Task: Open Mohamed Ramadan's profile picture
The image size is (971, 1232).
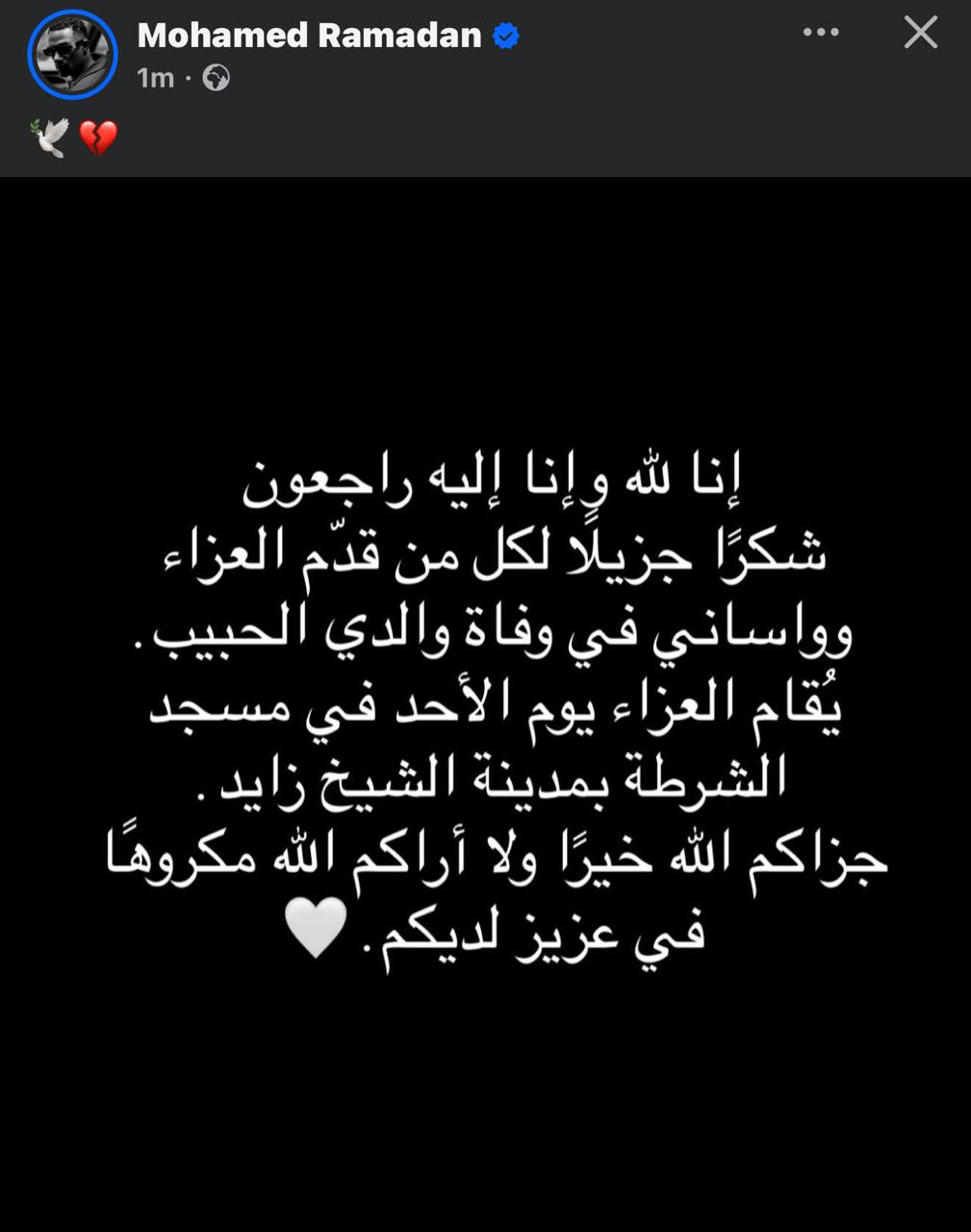Action: click(72, 55)
